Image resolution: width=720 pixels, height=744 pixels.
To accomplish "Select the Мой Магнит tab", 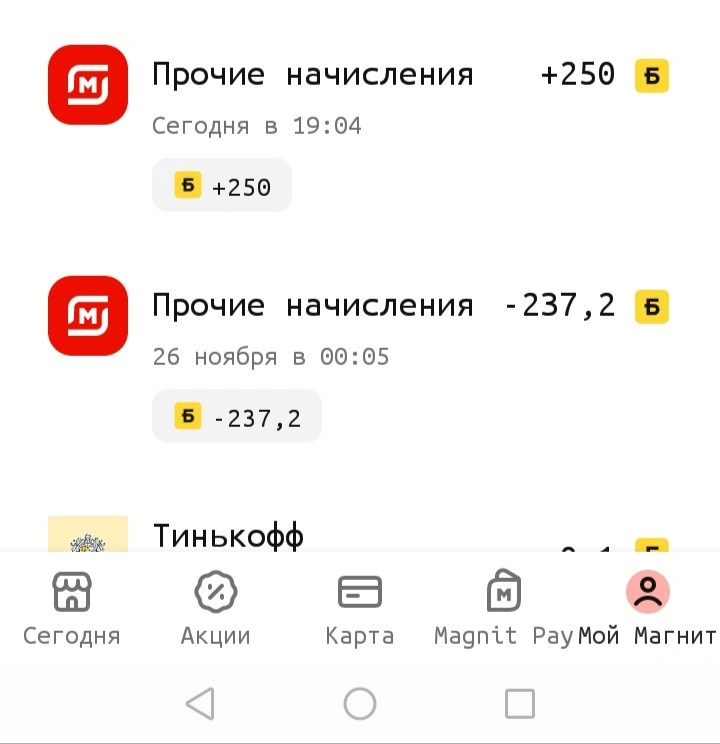I will (x=648, y=610).
